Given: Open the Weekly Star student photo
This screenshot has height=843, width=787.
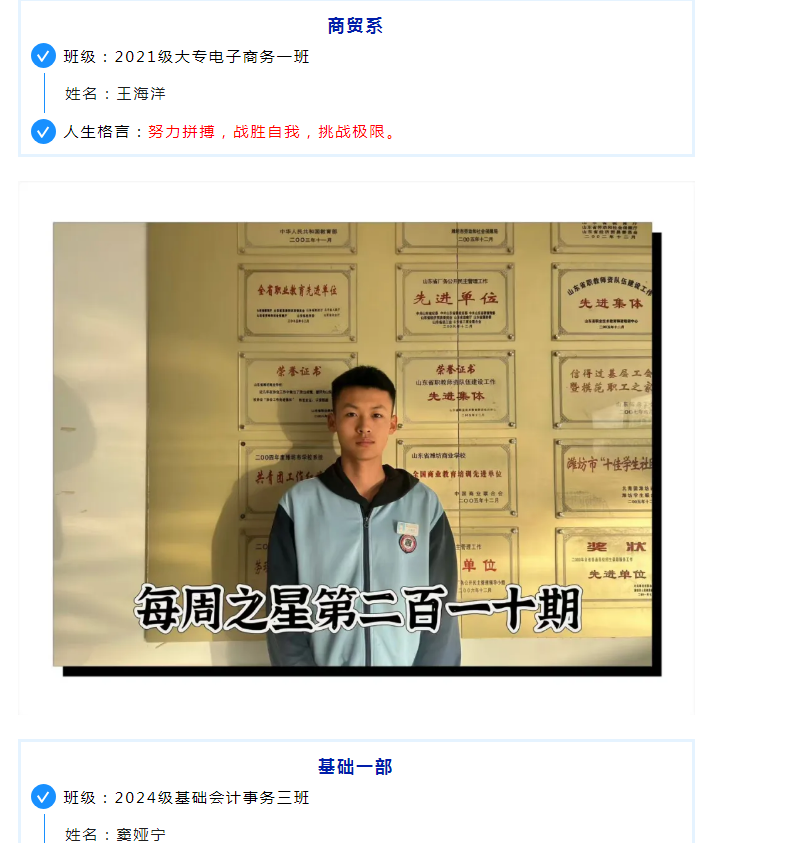Looking at the screenshot, I should [353, 444].
